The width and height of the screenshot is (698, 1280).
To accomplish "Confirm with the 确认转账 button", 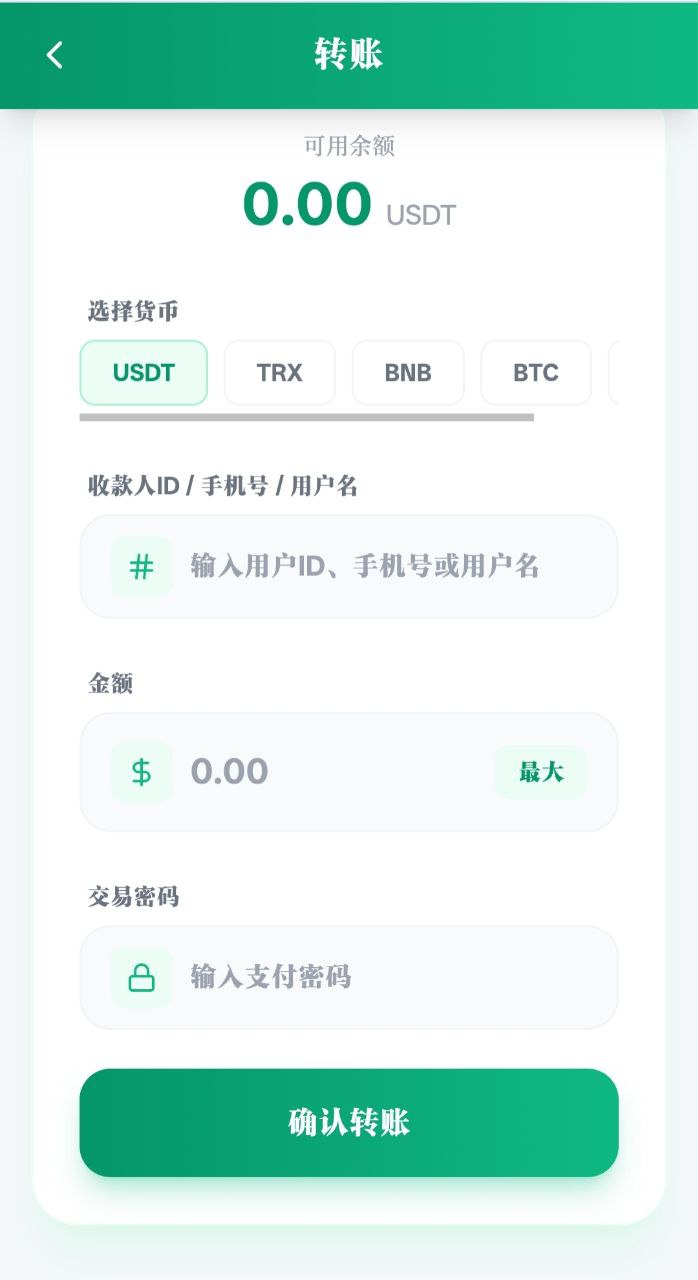I will tap(349, 1122).
